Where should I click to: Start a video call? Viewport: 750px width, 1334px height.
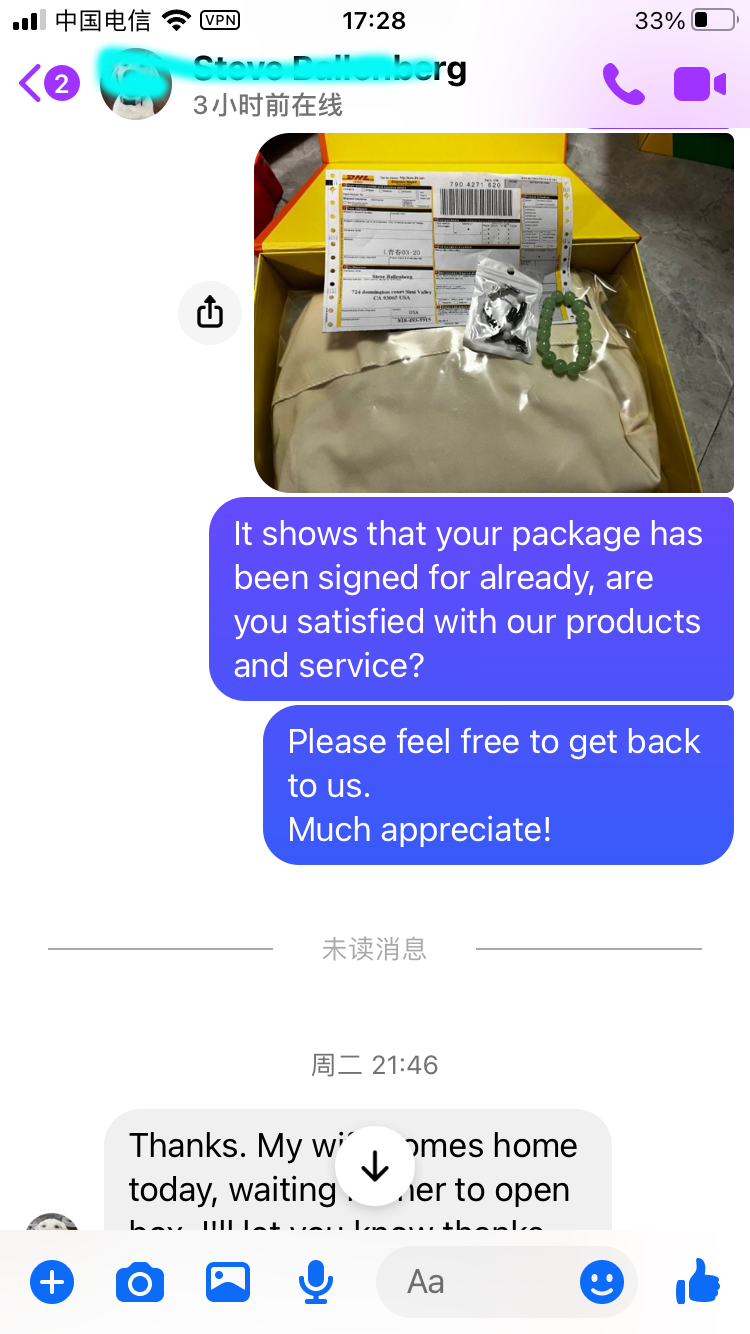(x=699, y=84)
